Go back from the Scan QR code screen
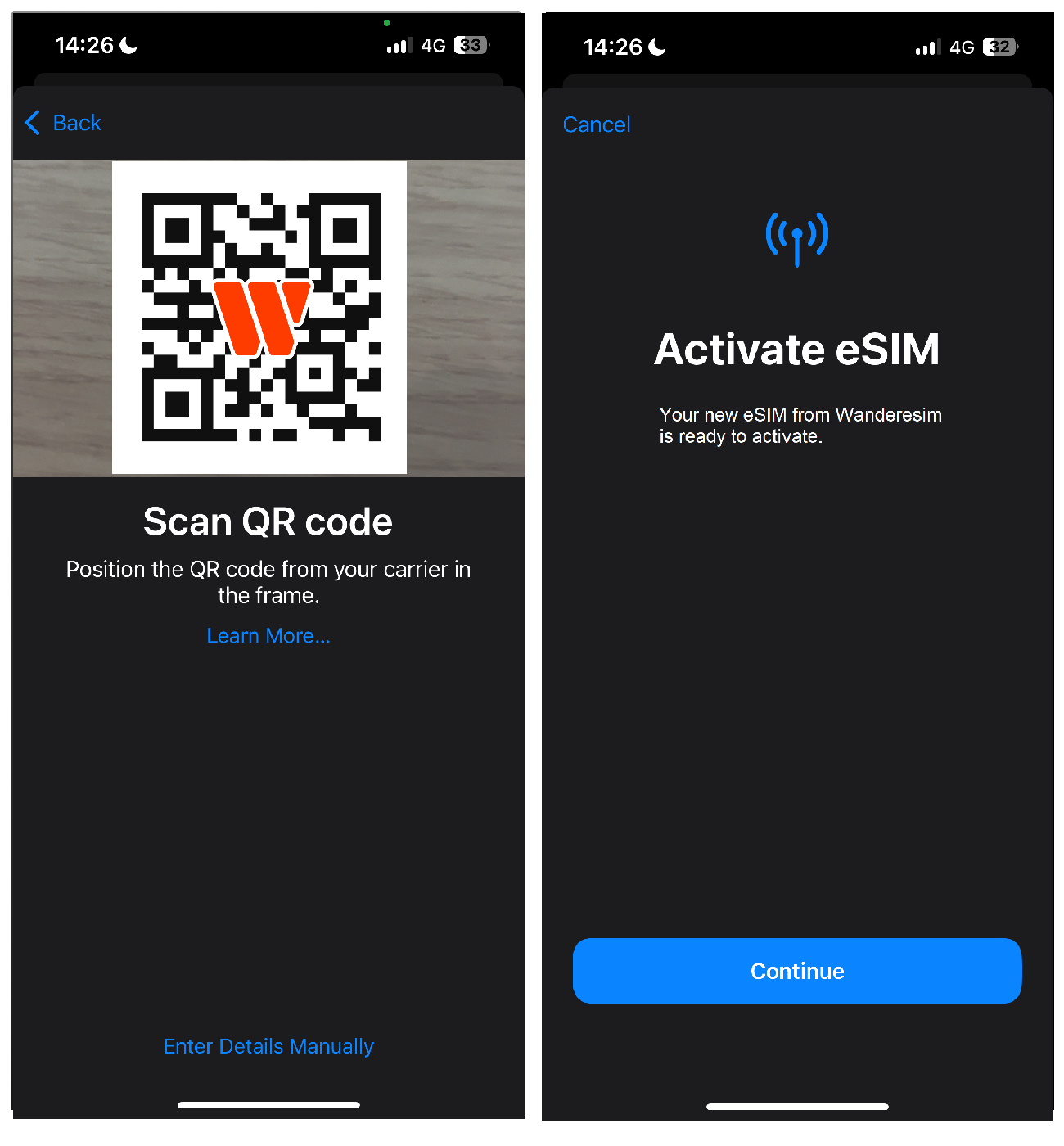The image size is (1064, 1146). point(64,123)
